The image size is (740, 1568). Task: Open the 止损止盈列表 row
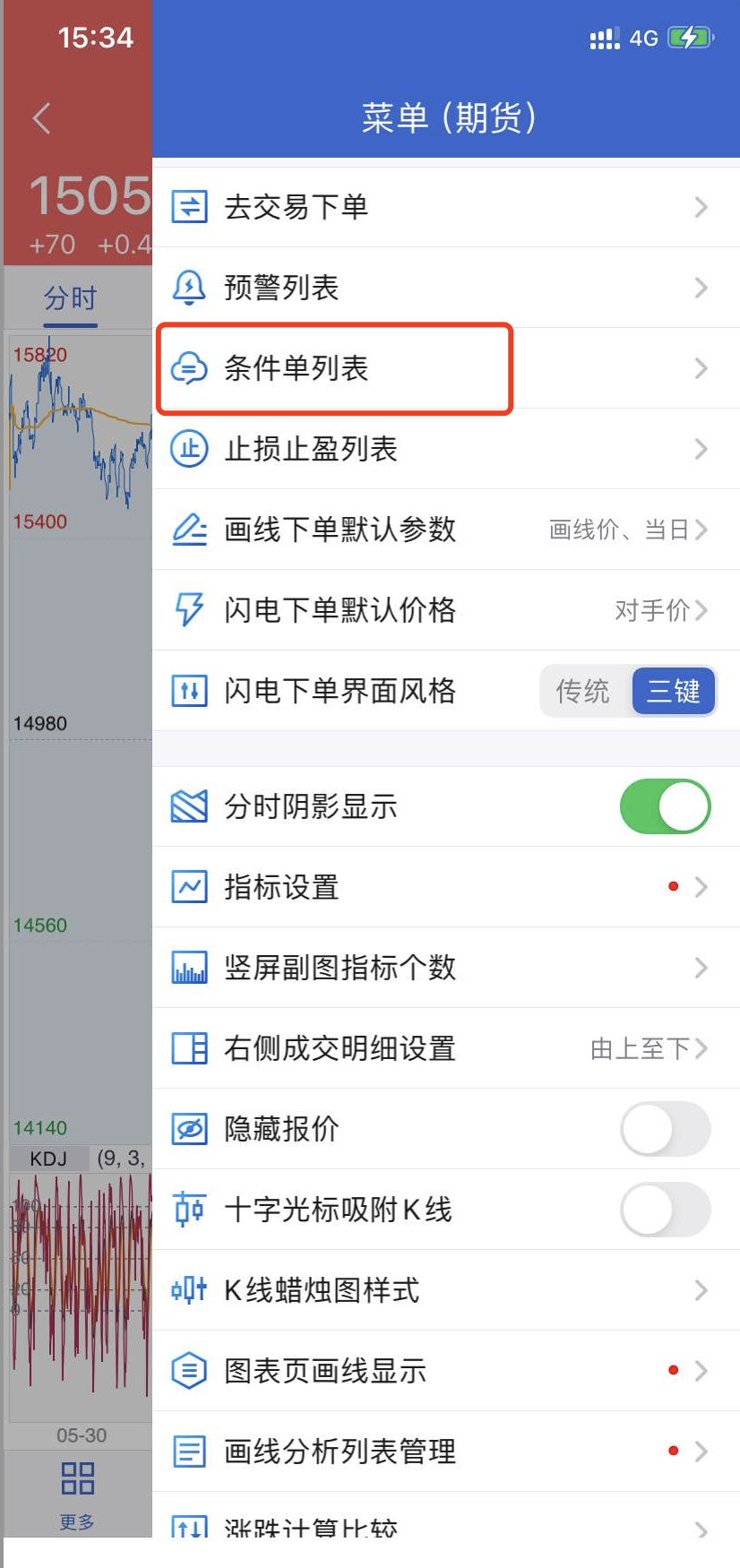pyautogui.click(x=445, y=449)
